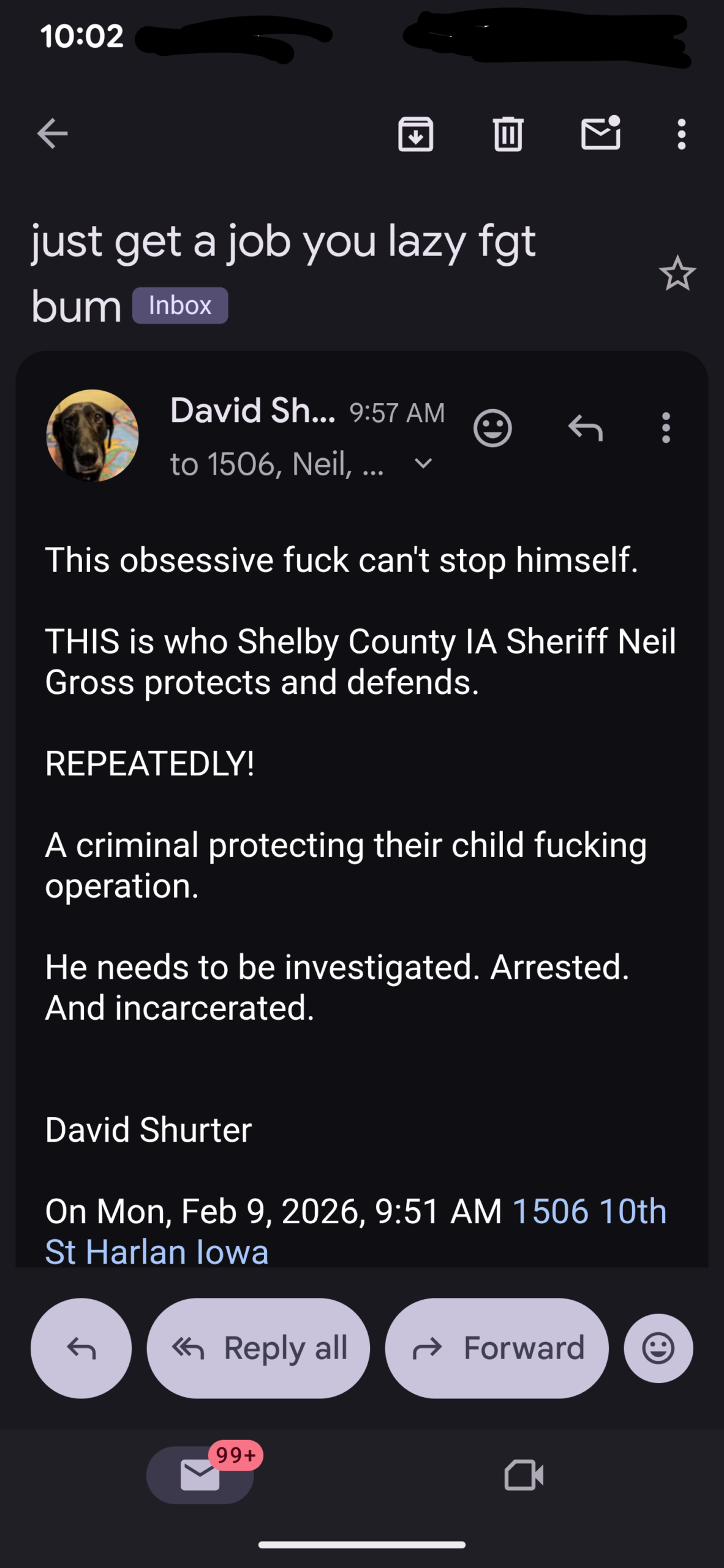Image resolution: width=724 pixels, height=1568 pixels.
Task: Add emoji reaction next to sender name
Action: [492, 428]
